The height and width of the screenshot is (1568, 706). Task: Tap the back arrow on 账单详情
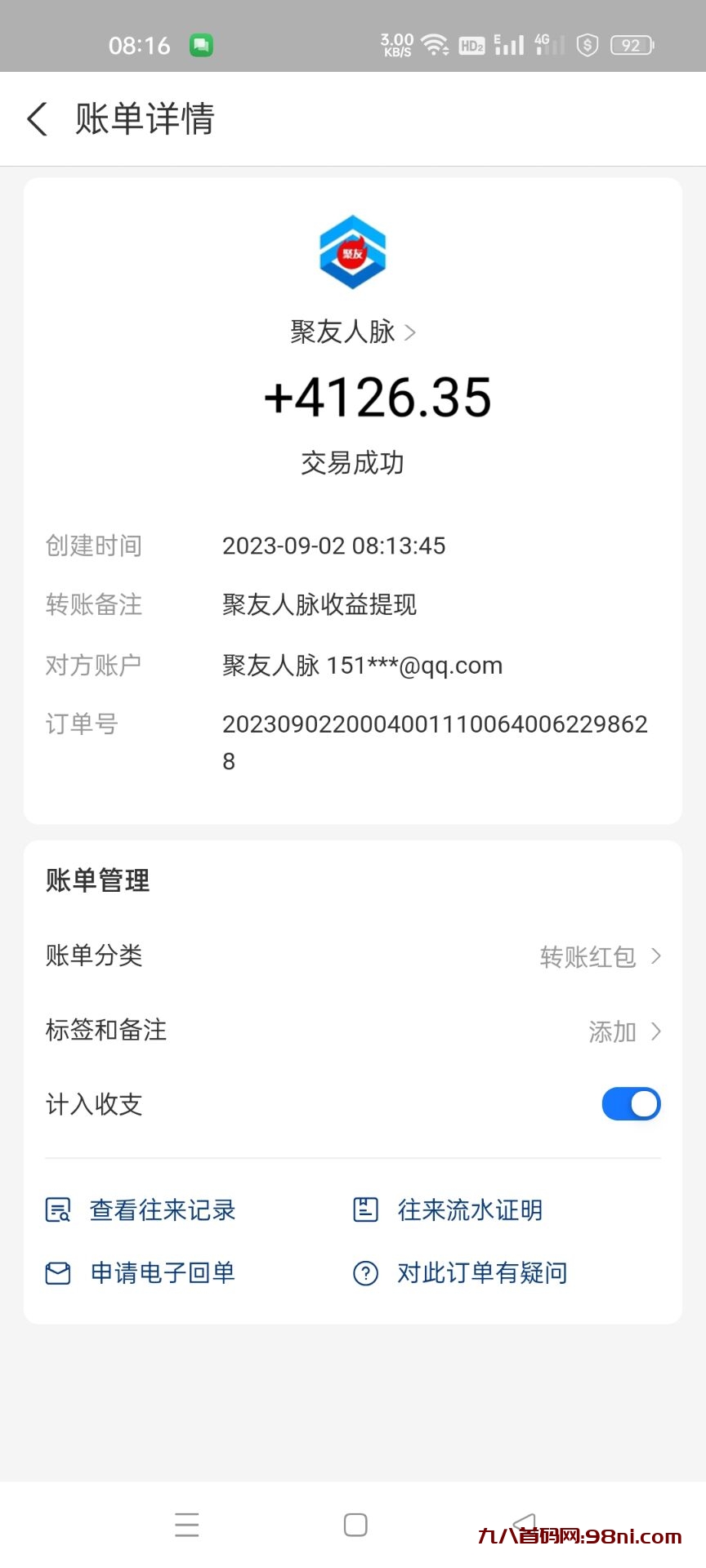pyautogui.click(x=36, y=118)
